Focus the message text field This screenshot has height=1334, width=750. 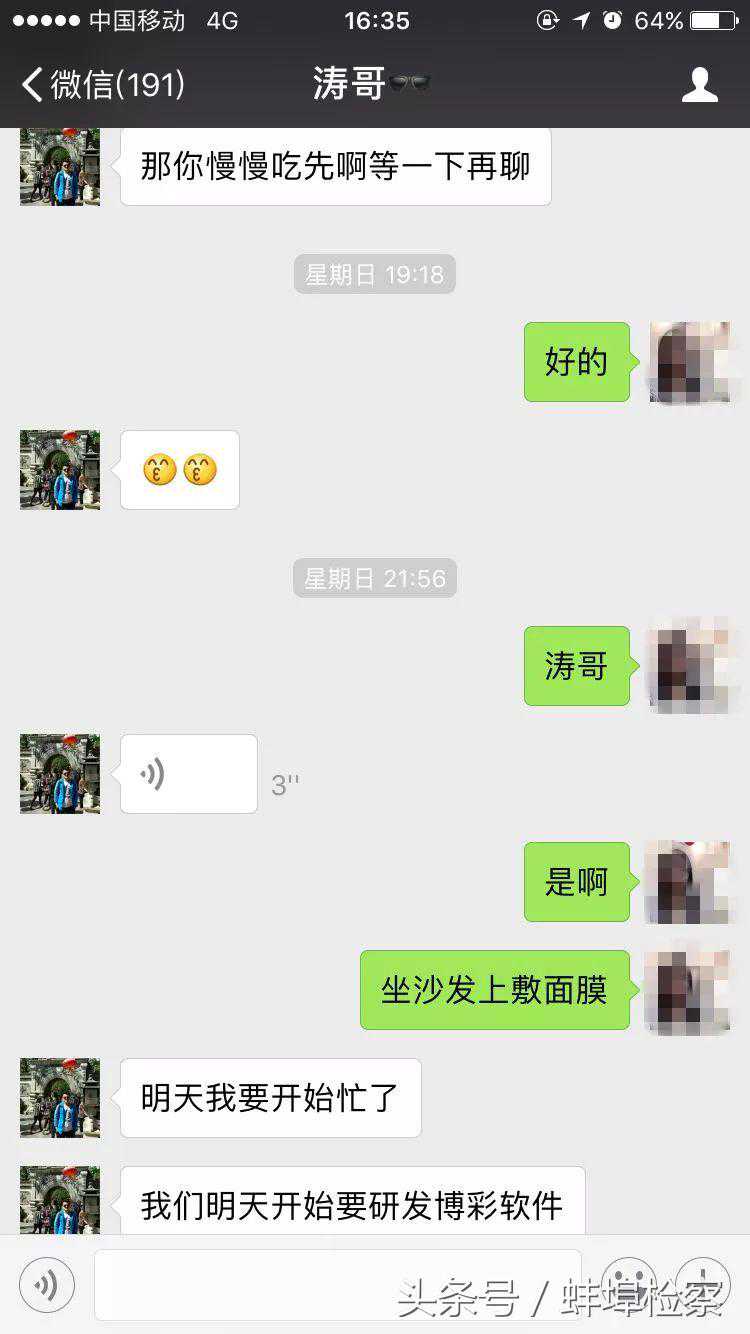337,1284
